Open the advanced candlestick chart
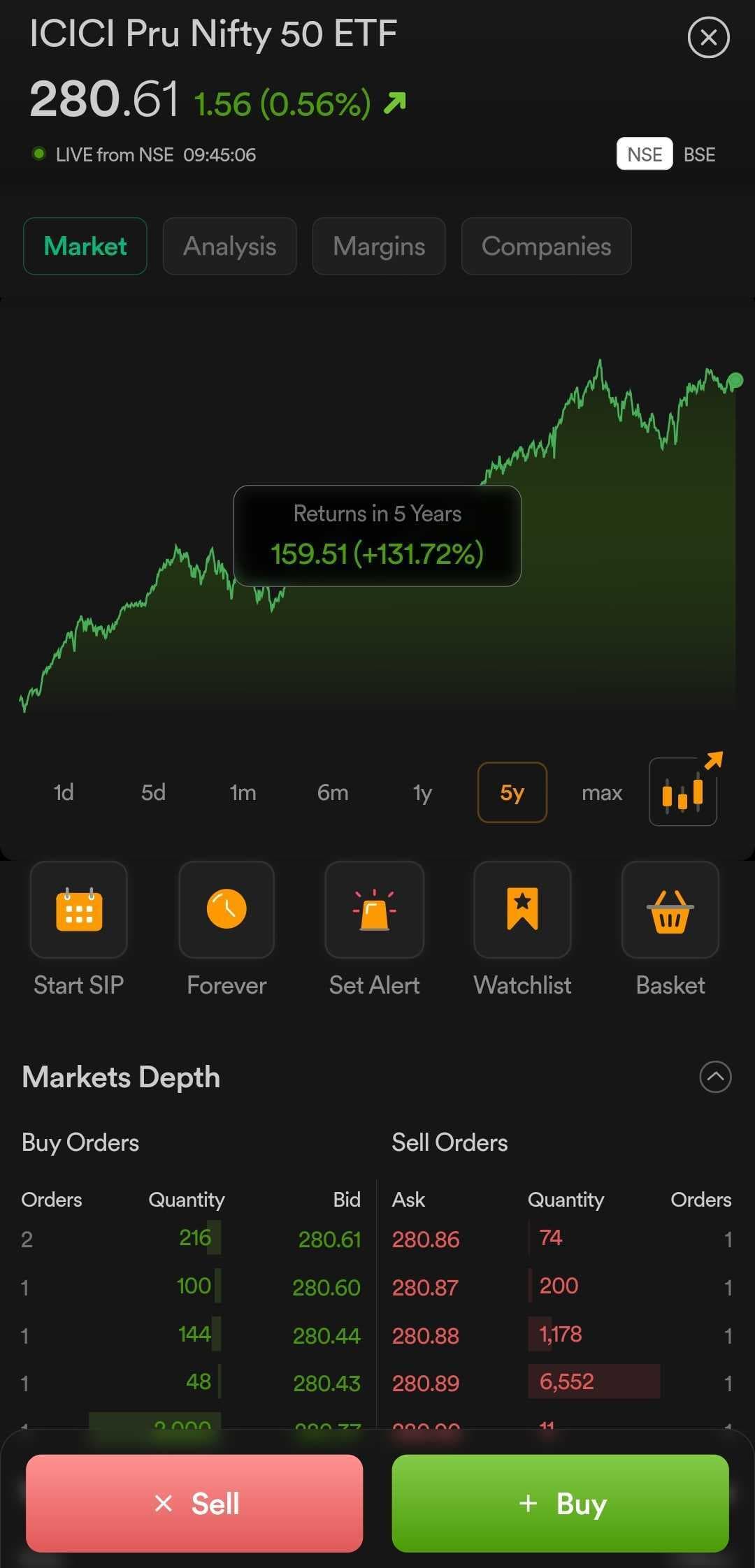Viewport: 755px width, 1568px height. (683, 792)
